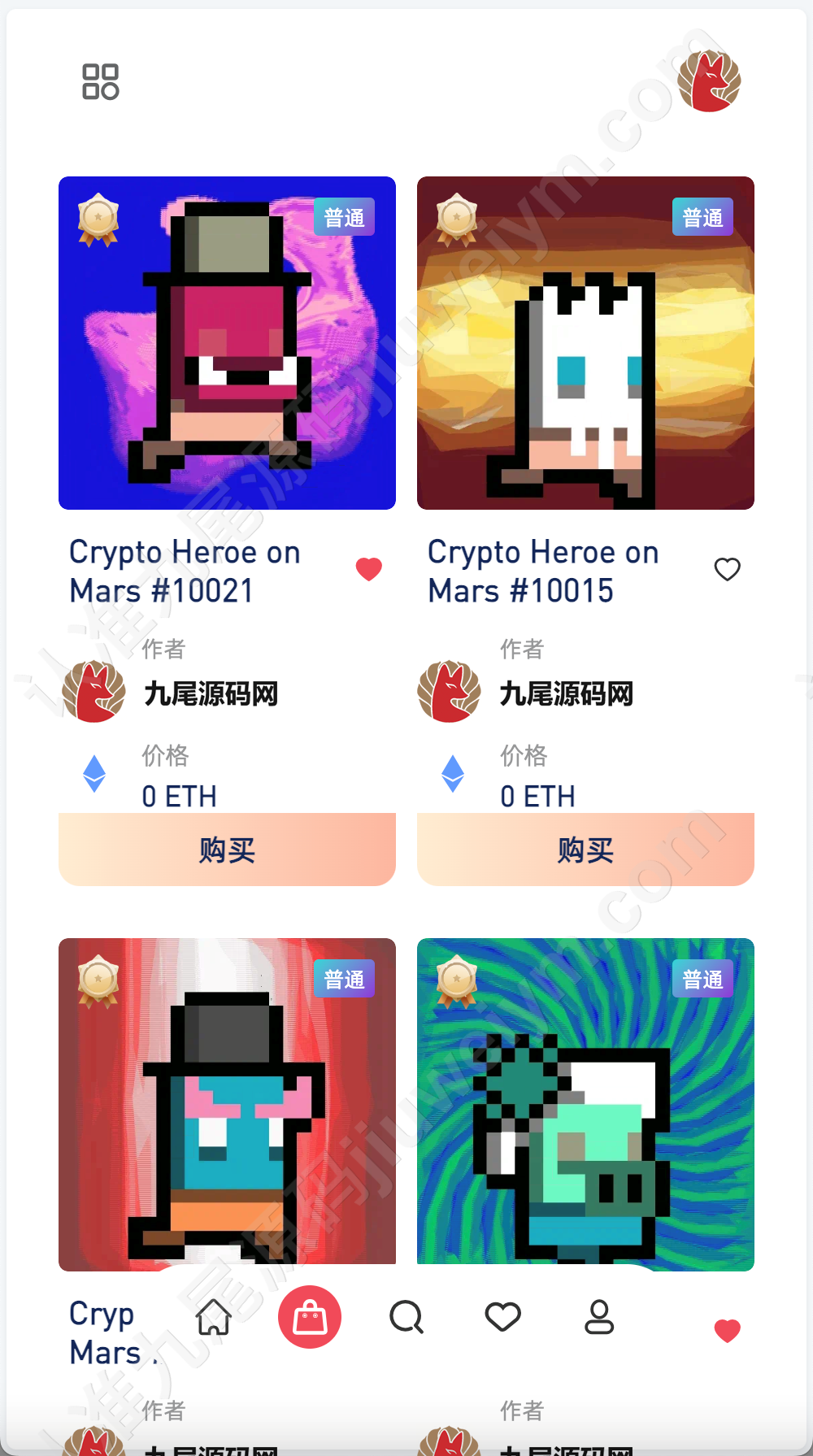Open the favorites heart tab

(502, 1317)
